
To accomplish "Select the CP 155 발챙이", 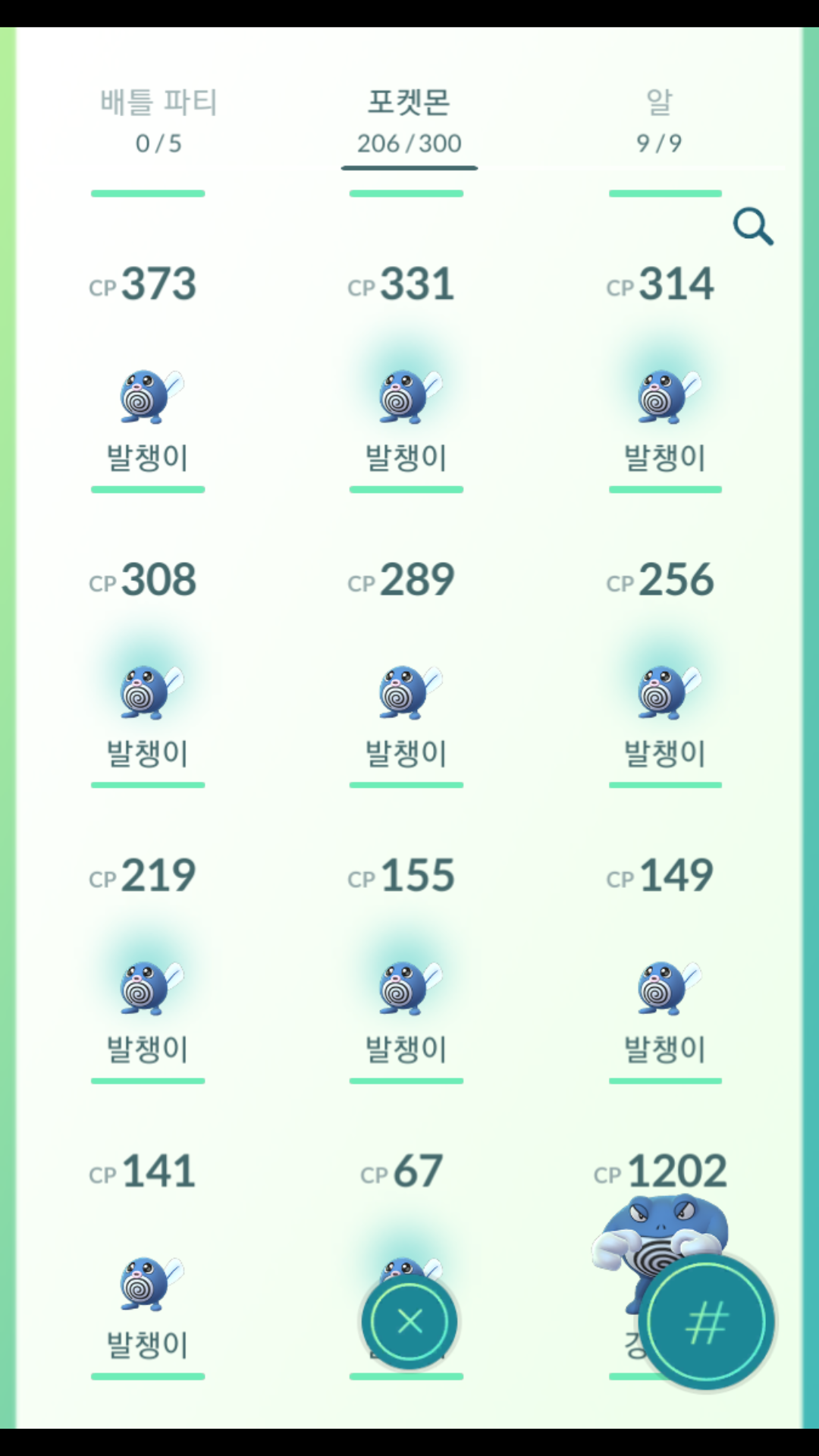I will [x=406, y=987].
